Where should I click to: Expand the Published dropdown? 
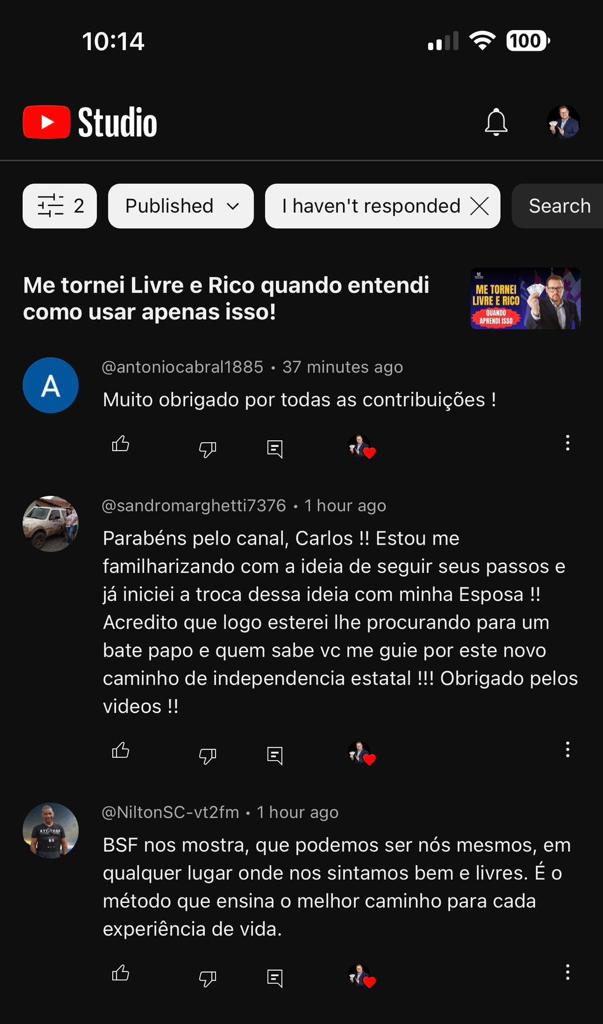tap(181, 206)
